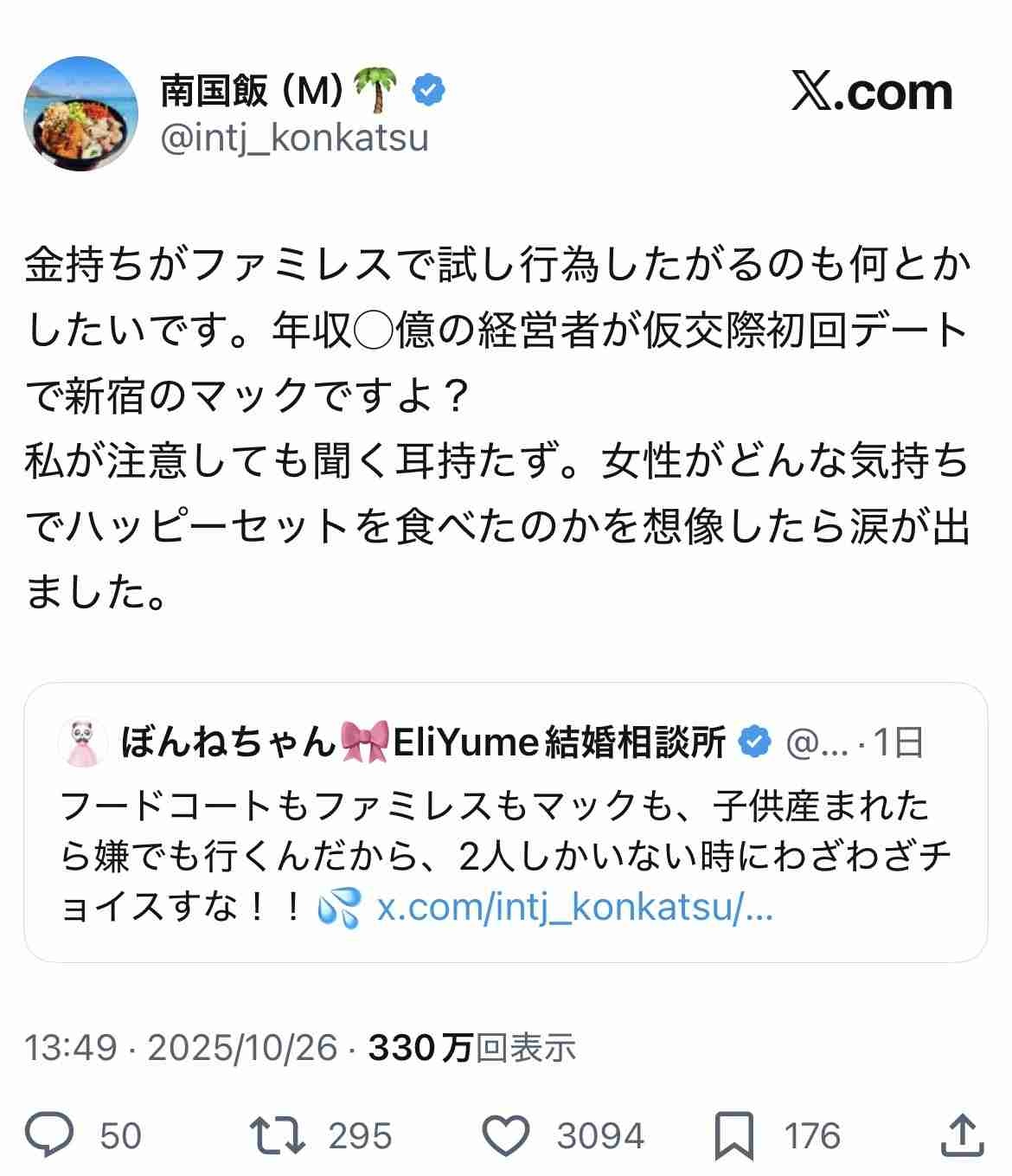
Task: Repost this post
Action: pos(277,1134)
